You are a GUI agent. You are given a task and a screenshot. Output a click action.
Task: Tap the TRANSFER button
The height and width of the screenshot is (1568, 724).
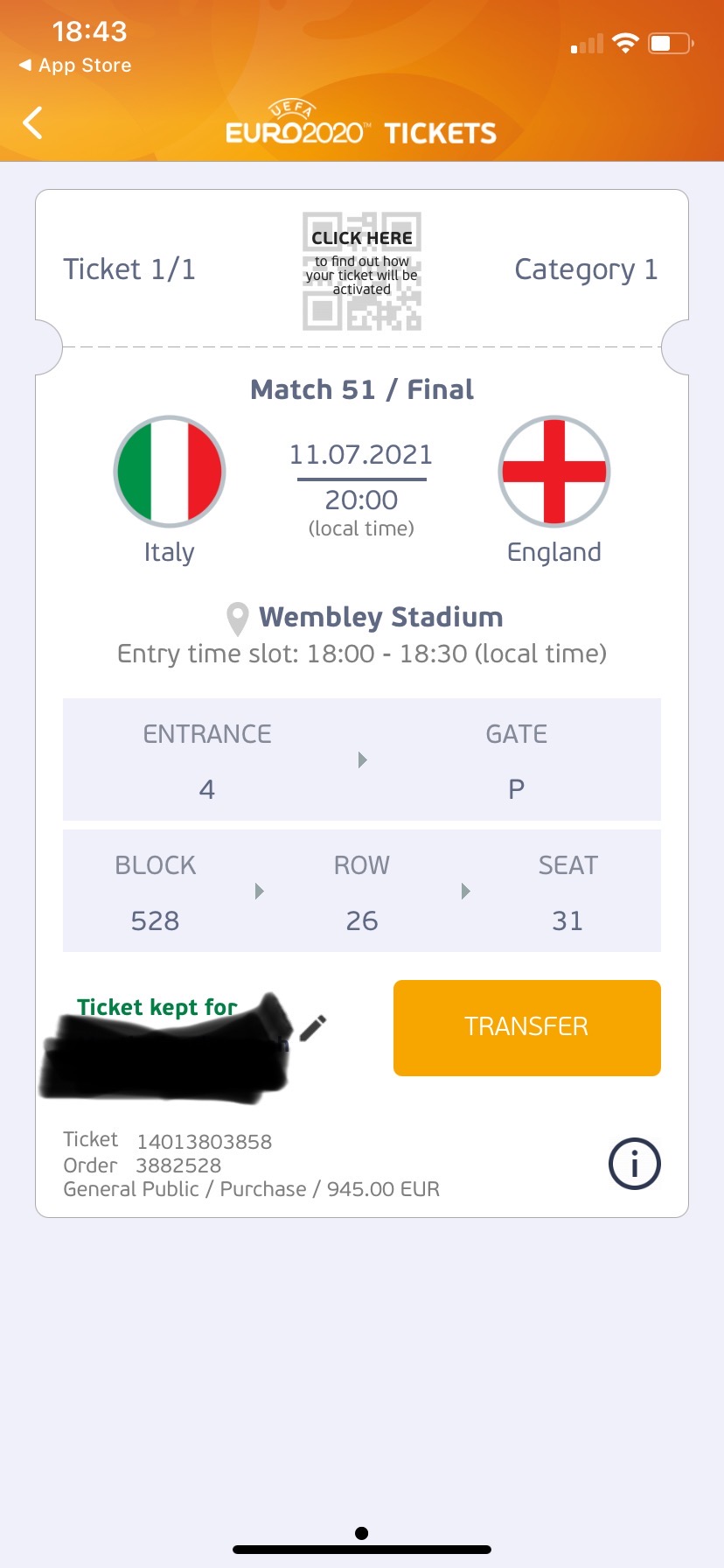[x=526, y=1027]
